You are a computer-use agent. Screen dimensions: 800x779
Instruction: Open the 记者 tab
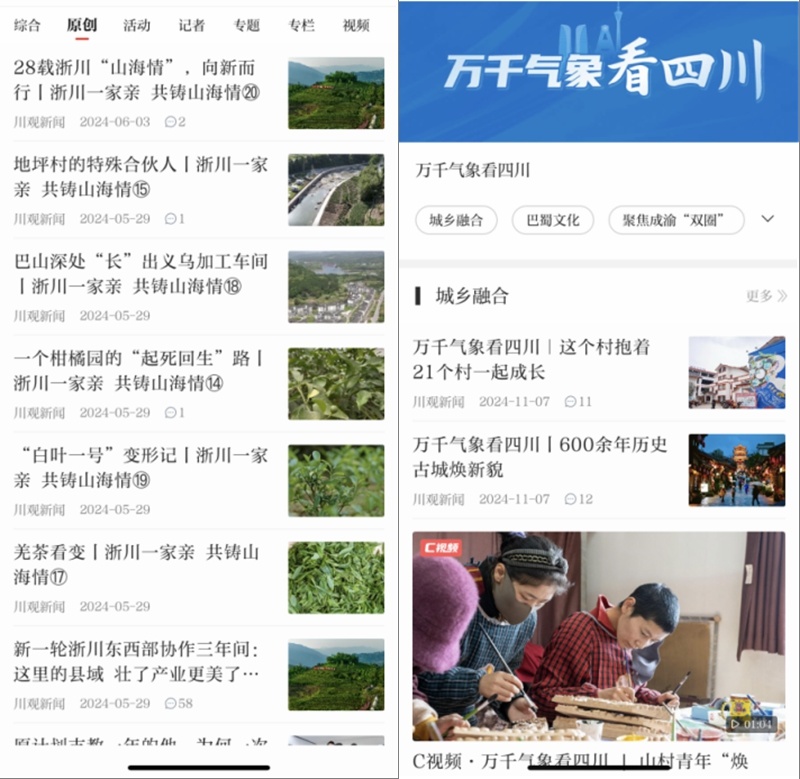pyautogui.click(x=191, y=25)
